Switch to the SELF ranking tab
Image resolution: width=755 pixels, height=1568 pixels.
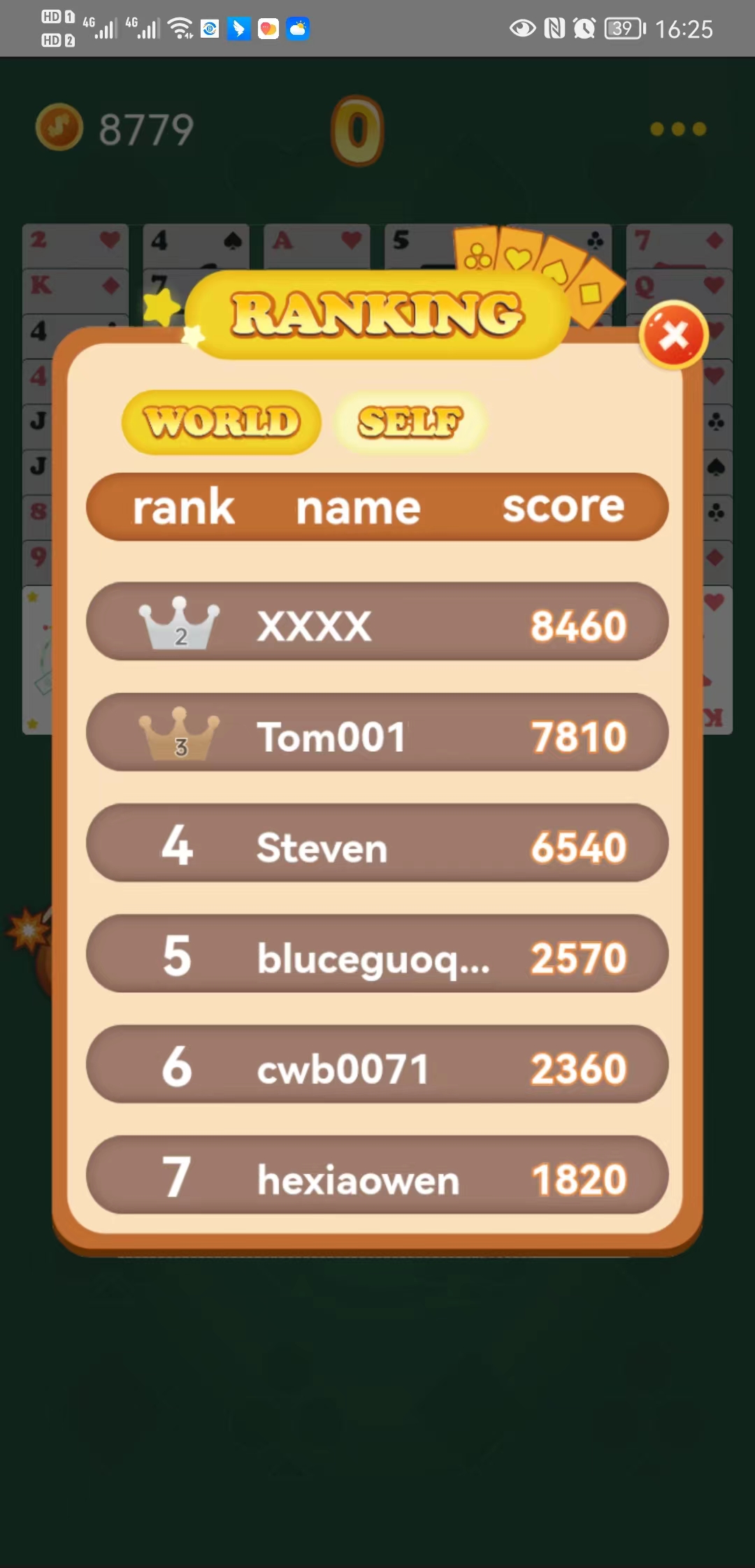point(410,422)
